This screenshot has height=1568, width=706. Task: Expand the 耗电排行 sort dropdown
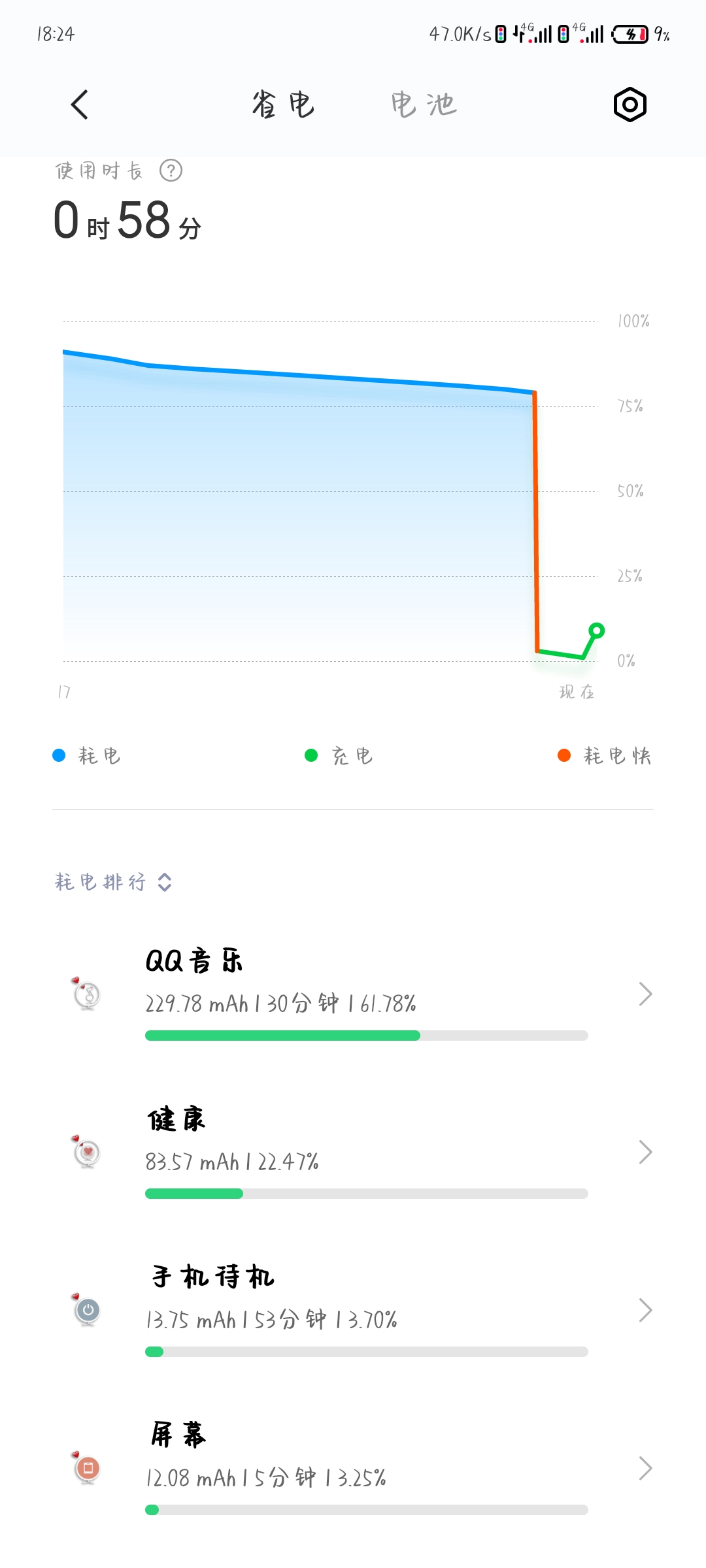pos(114,882)
